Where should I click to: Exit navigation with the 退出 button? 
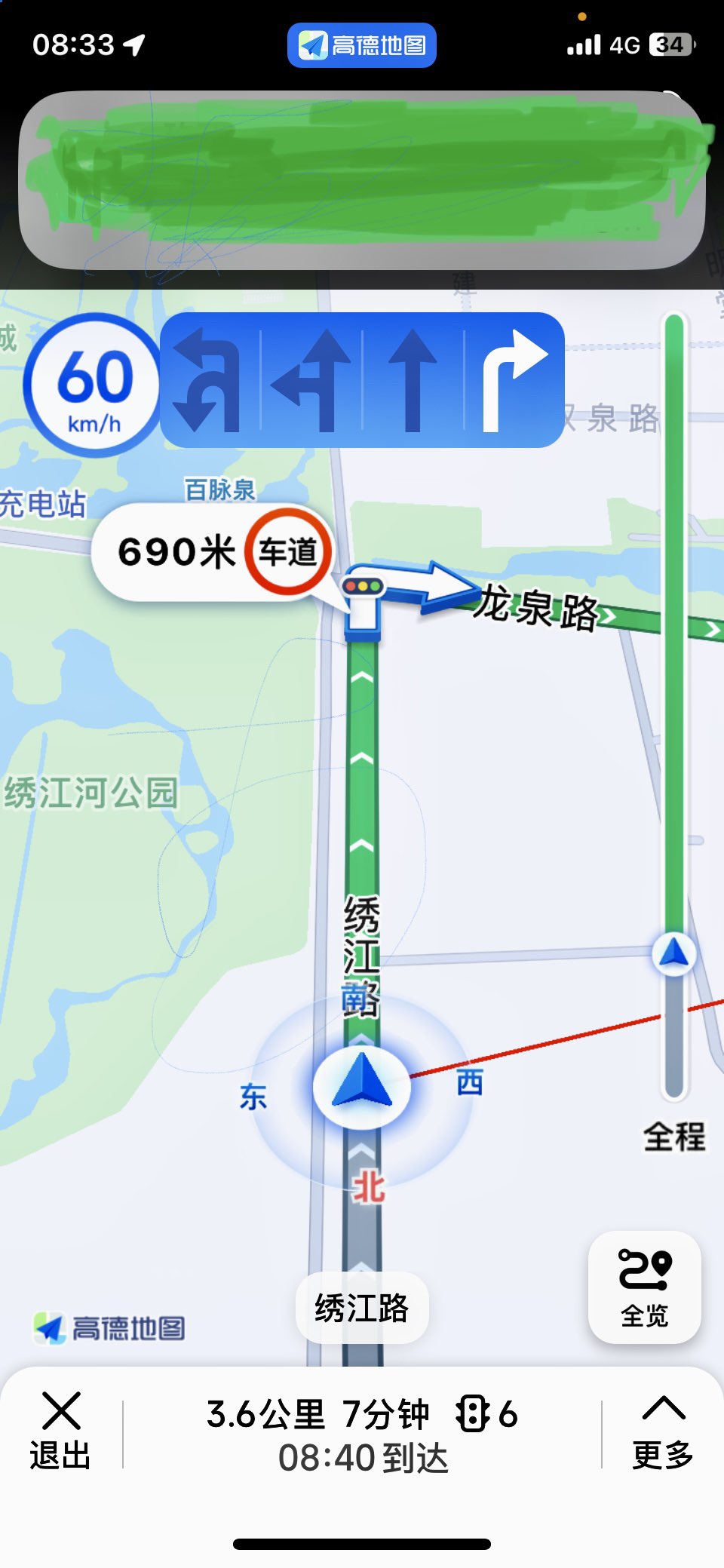tap(60, 1431)
